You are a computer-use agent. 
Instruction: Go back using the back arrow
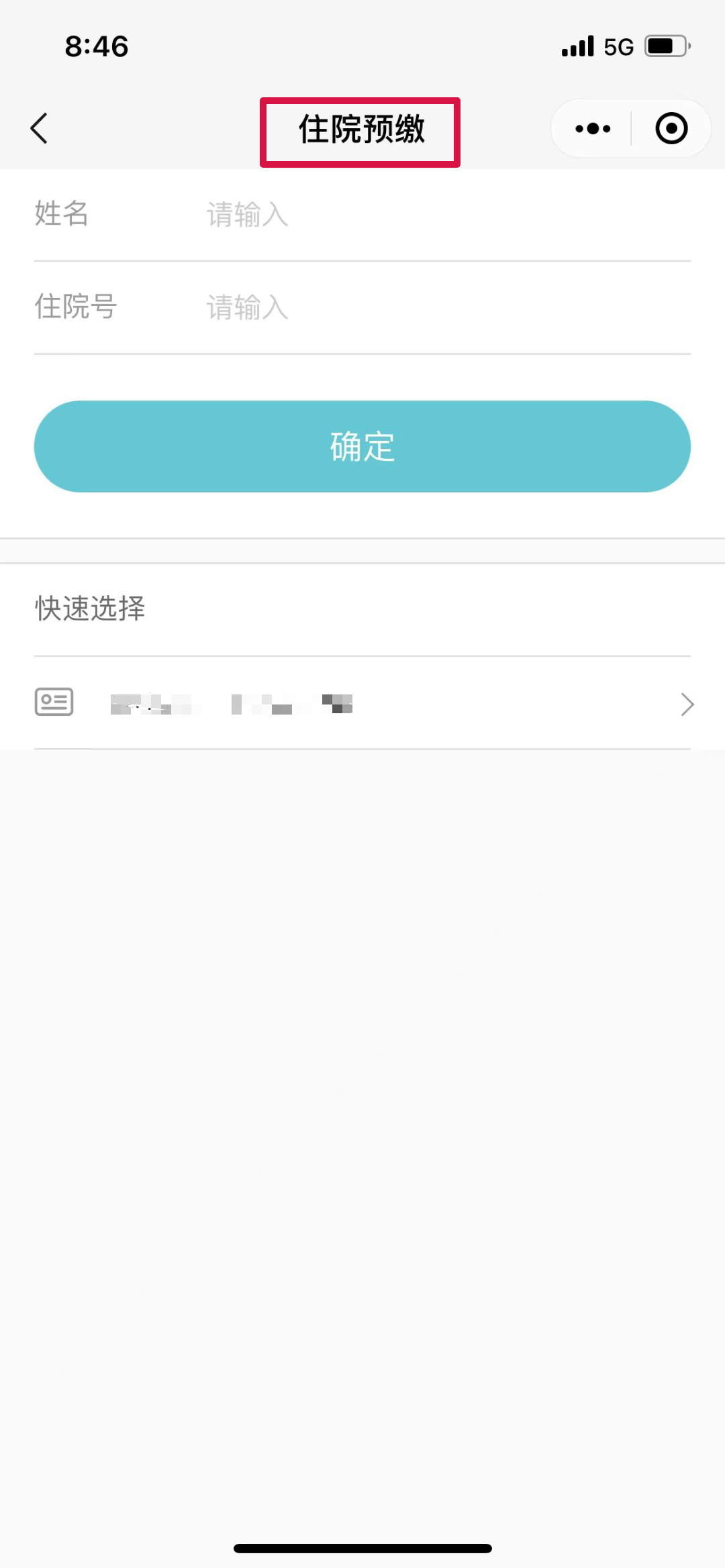pos(40,128)
